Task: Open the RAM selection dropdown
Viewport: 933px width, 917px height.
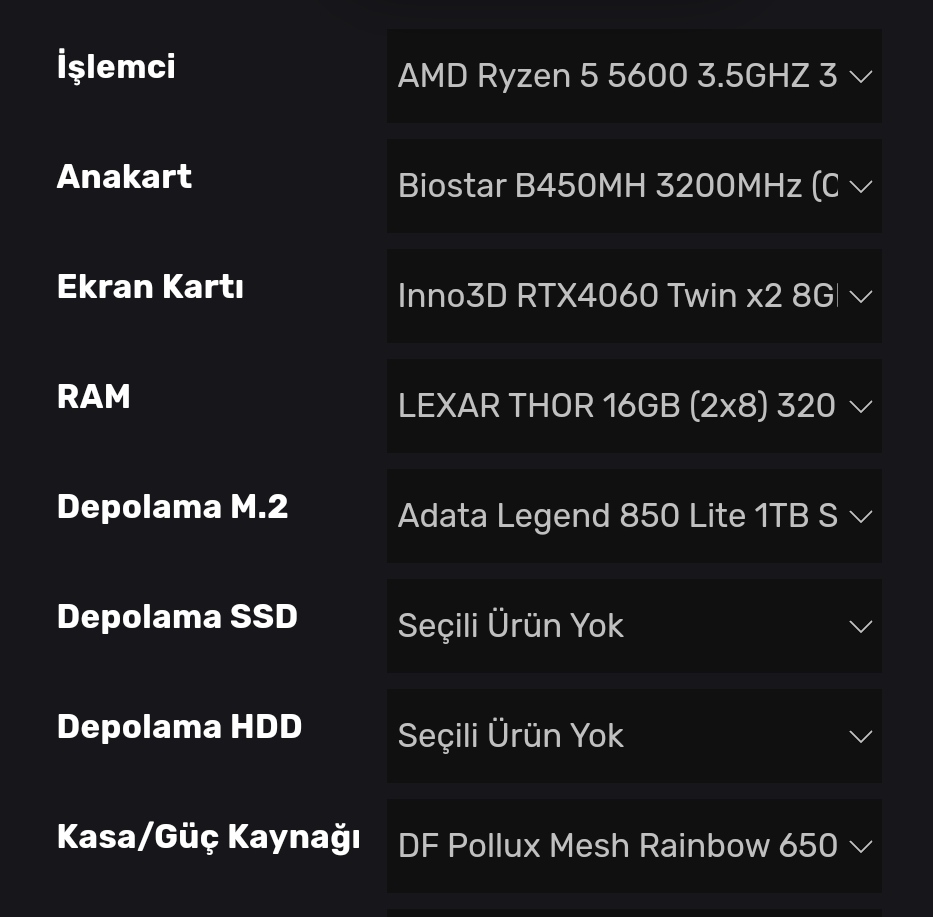Action: pos(634,406)
